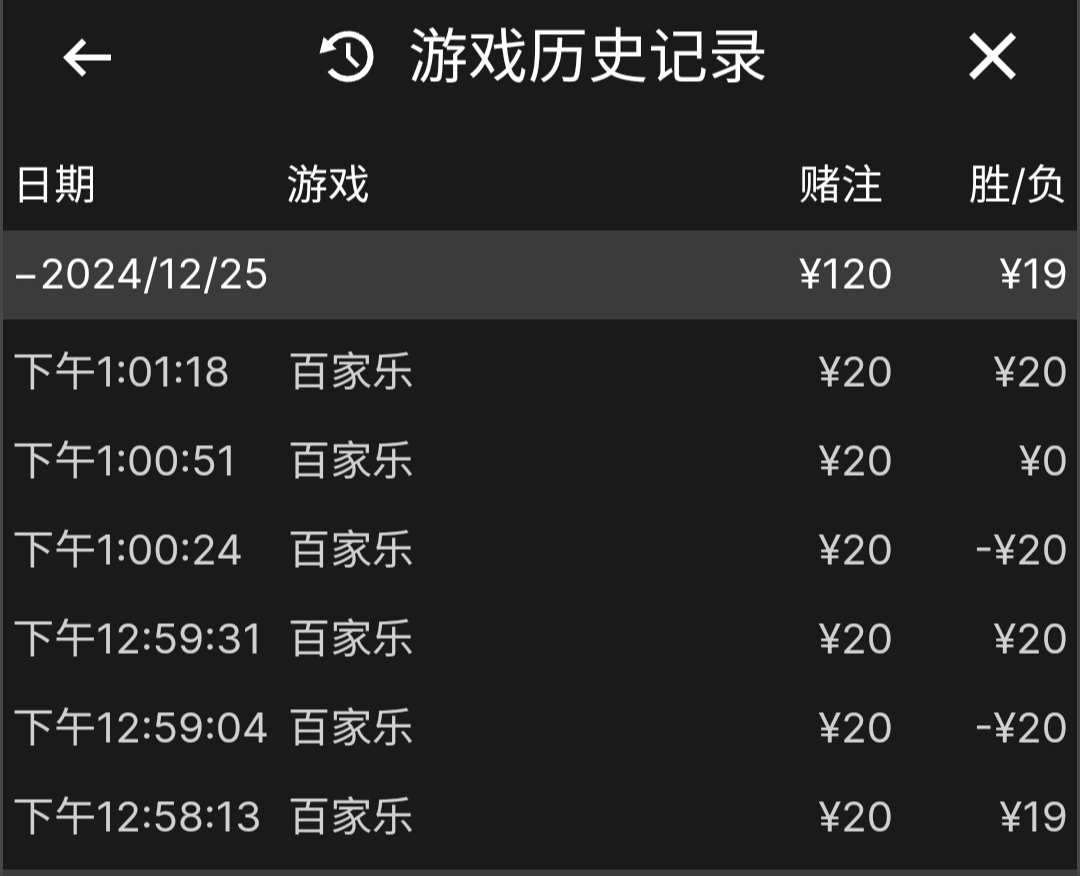Screen dimensions: 1080x876
Task: Collapse the 2024/12/25 date group
Action: (x=141, y=275)
